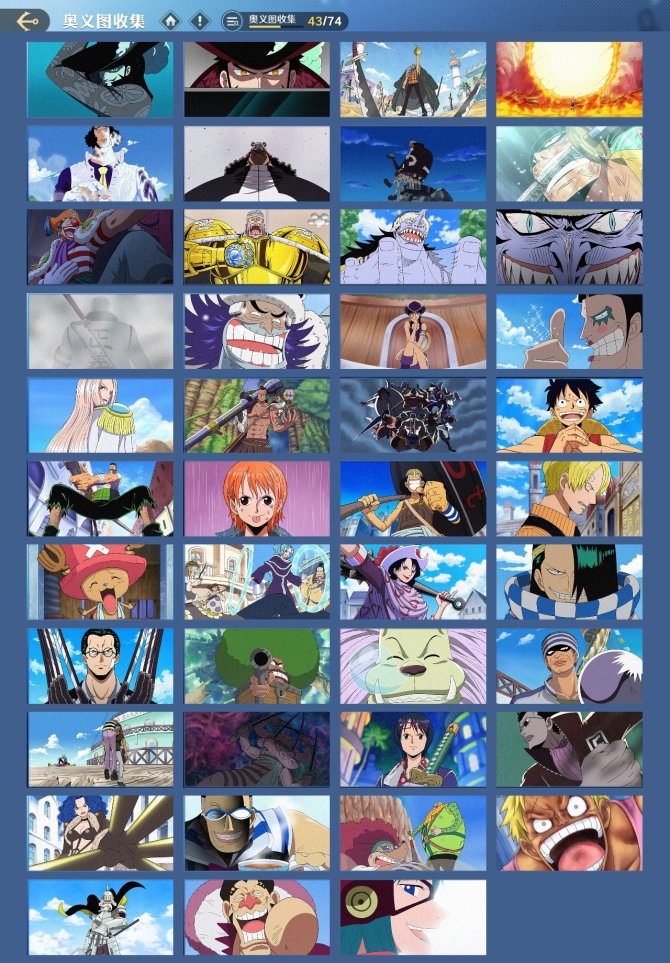Open the pink-haired woman with epaulette picture

click(100, 415)
